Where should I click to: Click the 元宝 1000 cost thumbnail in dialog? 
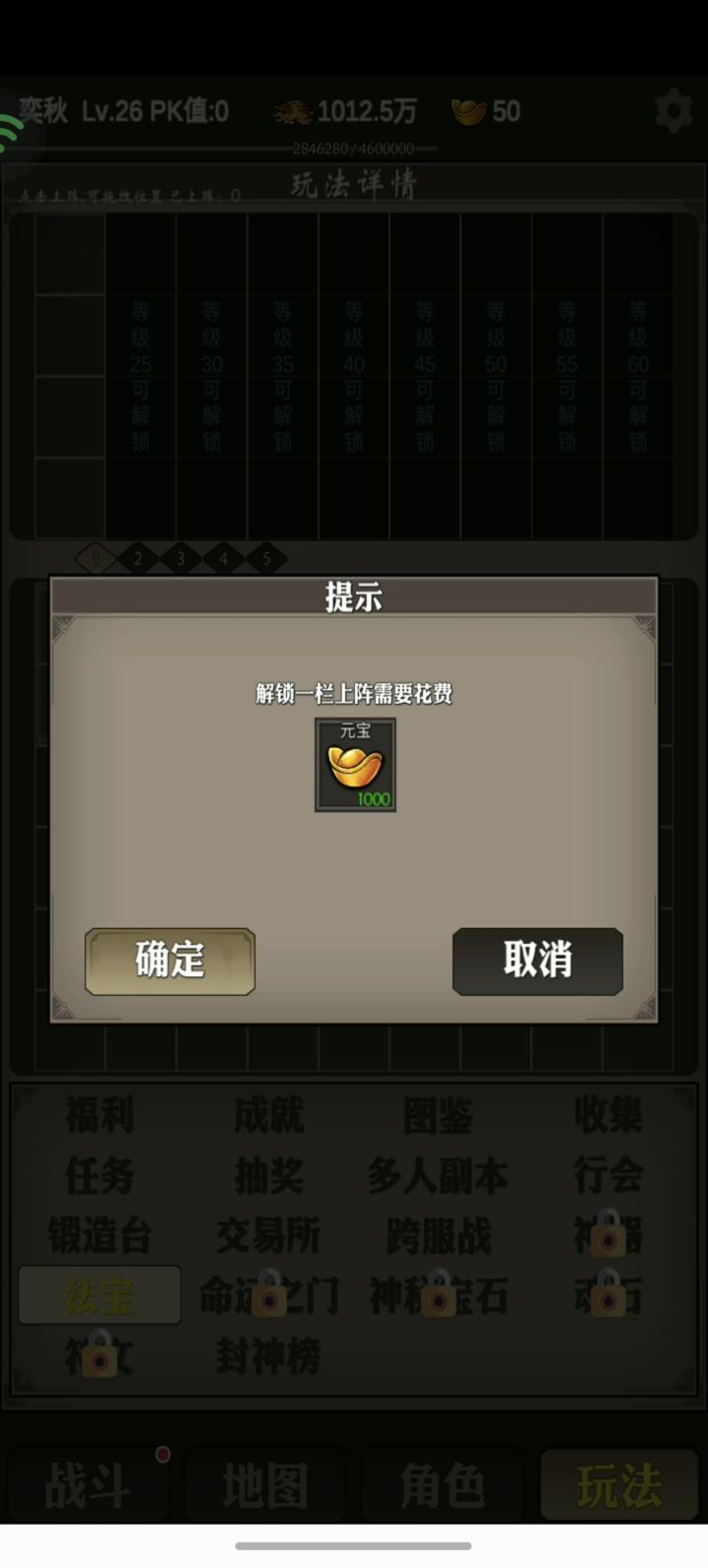pyautogui.click(x=355, y=766)
